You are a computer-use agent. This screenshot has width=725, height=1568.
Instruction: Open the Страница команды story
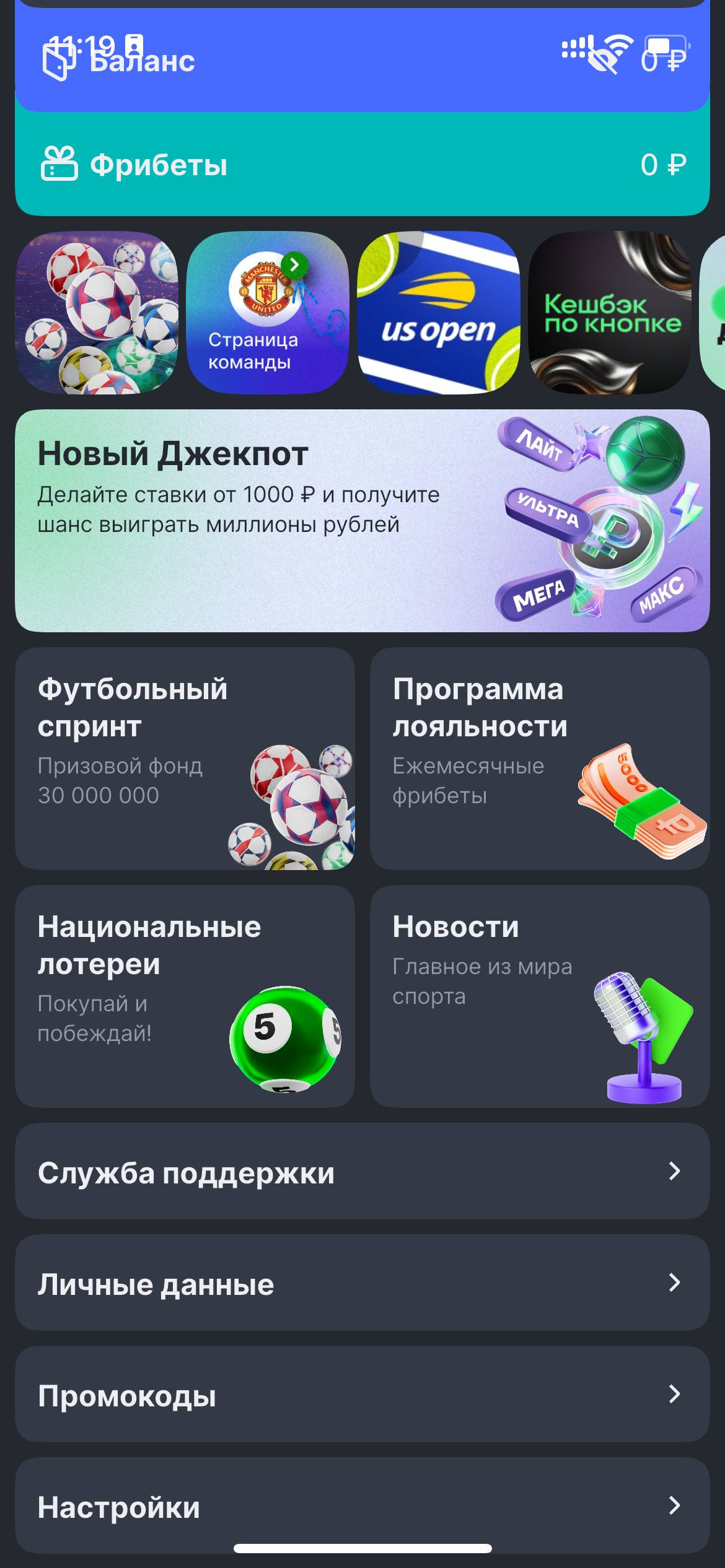pos(267,313)
